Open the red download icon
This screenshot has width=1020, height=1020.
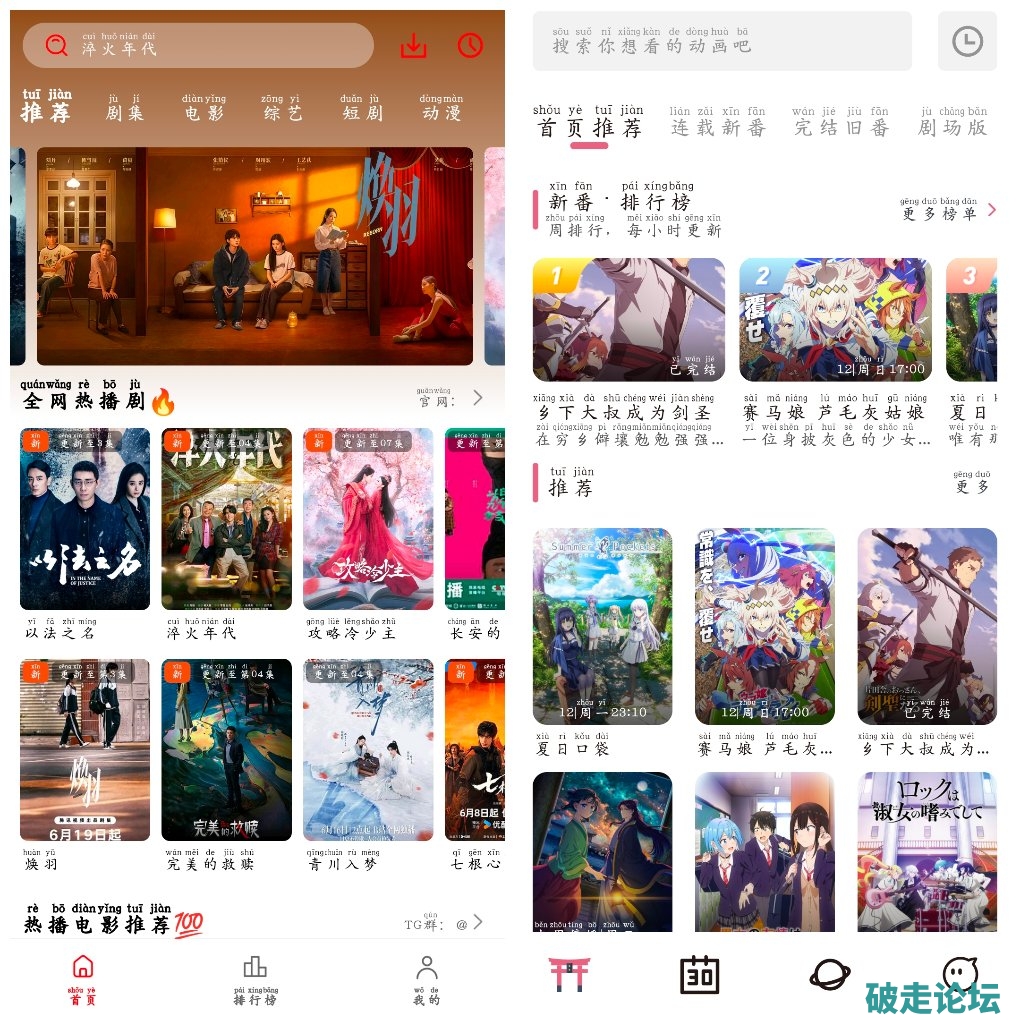[413, 46]
